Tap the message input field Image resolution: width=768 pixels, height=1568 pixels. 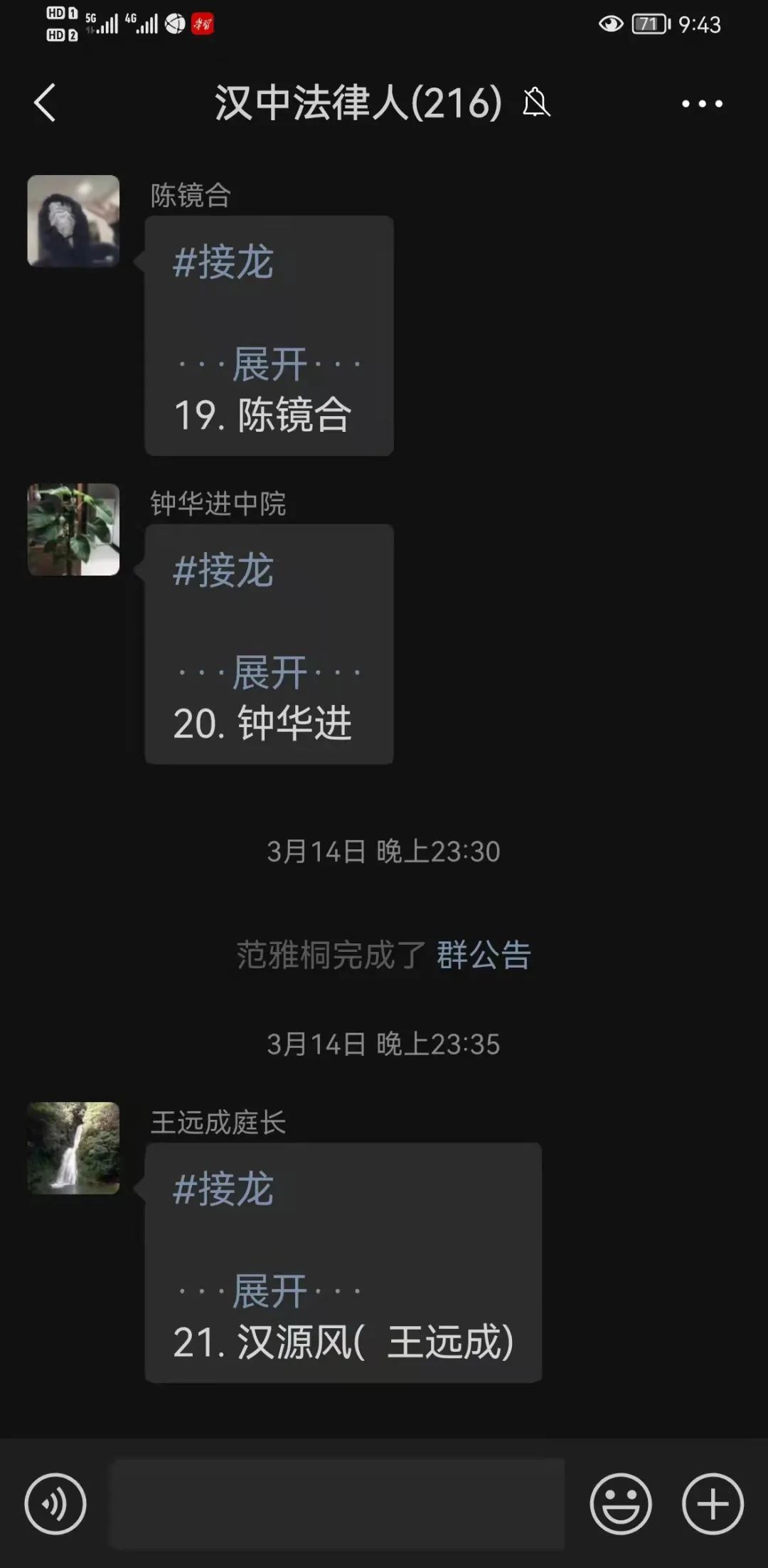(x=337, y=1504)
